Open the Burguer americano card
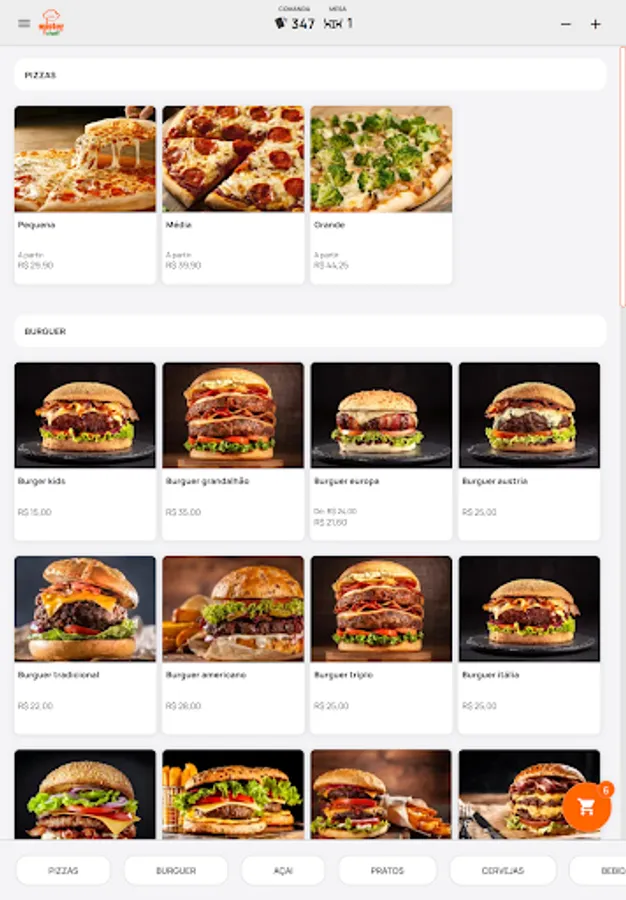Screen dimensions: 626x900 point(233,644)
